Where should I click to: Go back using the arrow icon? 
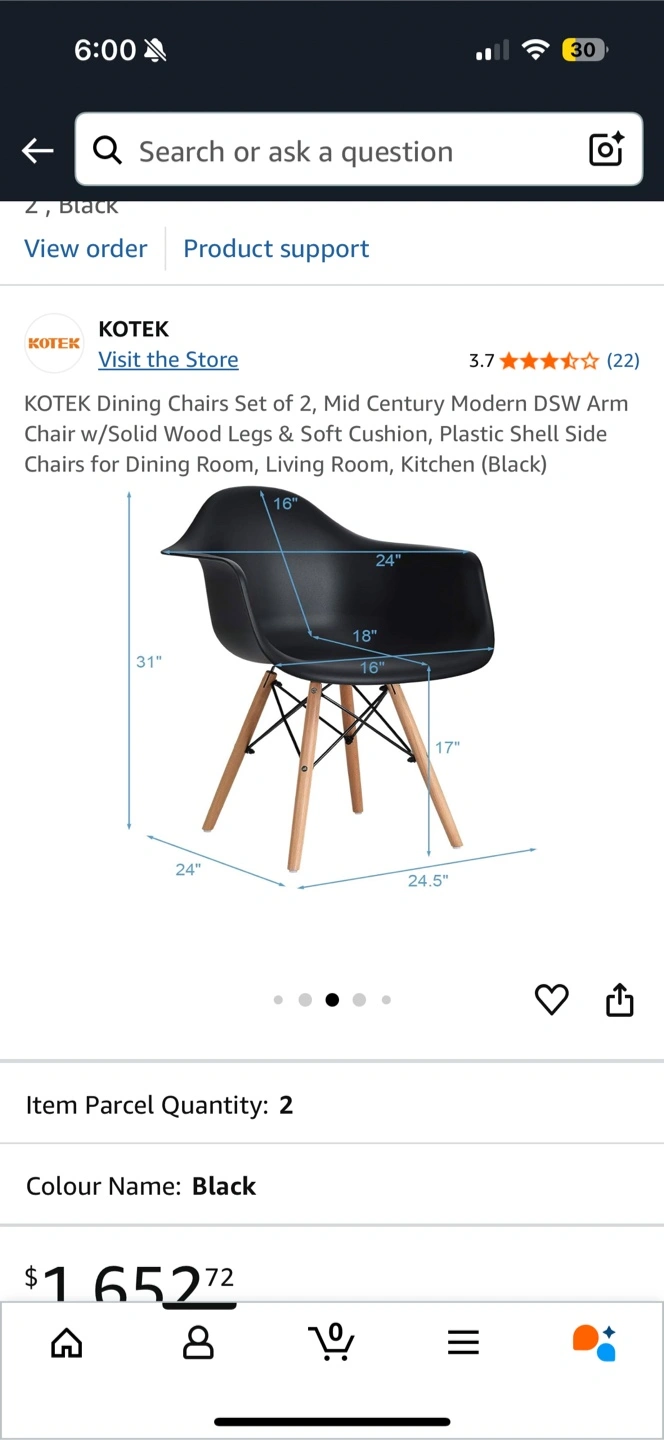pyautogui.click(x=38, y=151)
